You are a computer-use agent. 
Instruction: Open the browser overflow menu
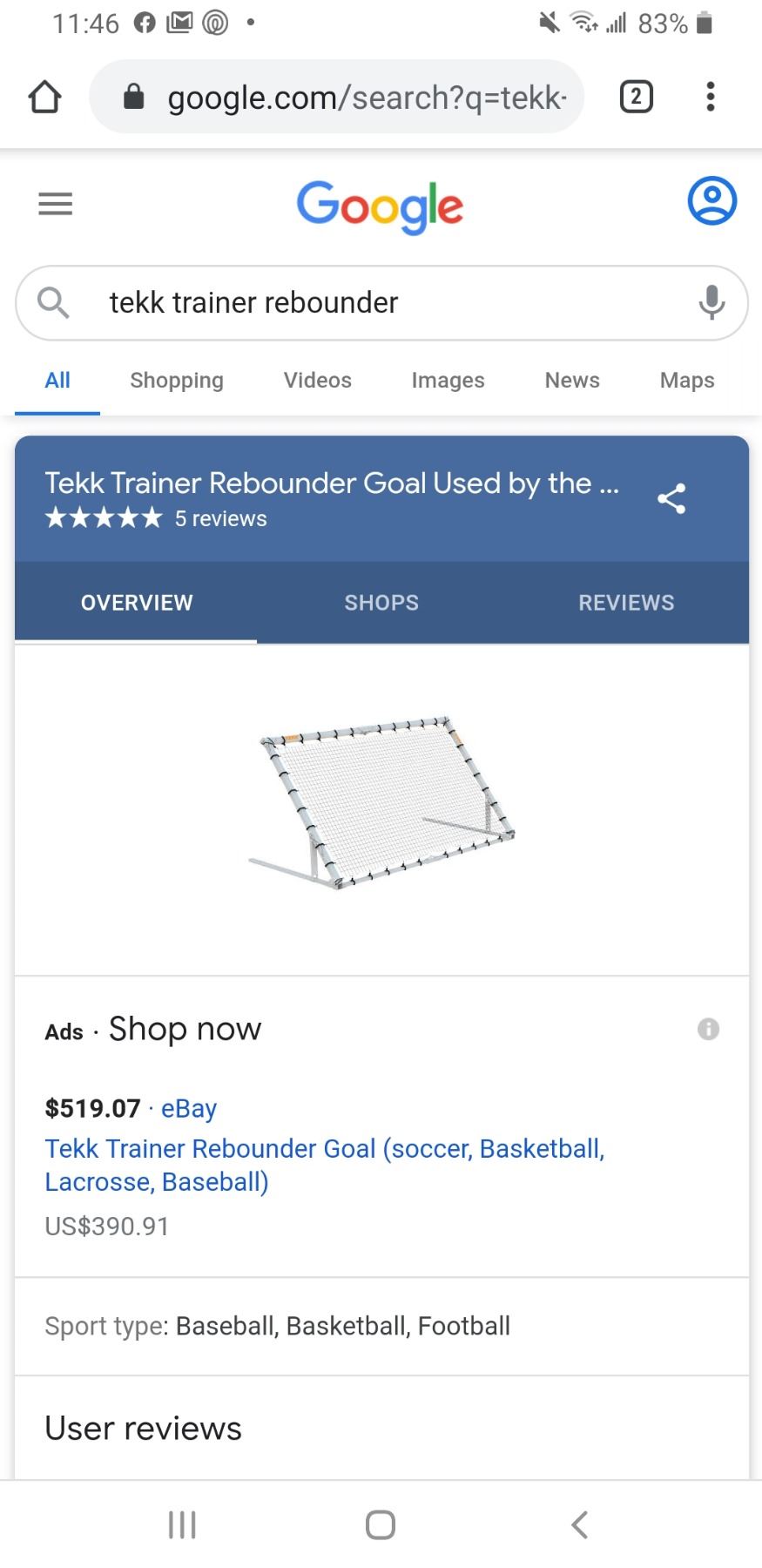pyautogui.click(x=711, y=97)
